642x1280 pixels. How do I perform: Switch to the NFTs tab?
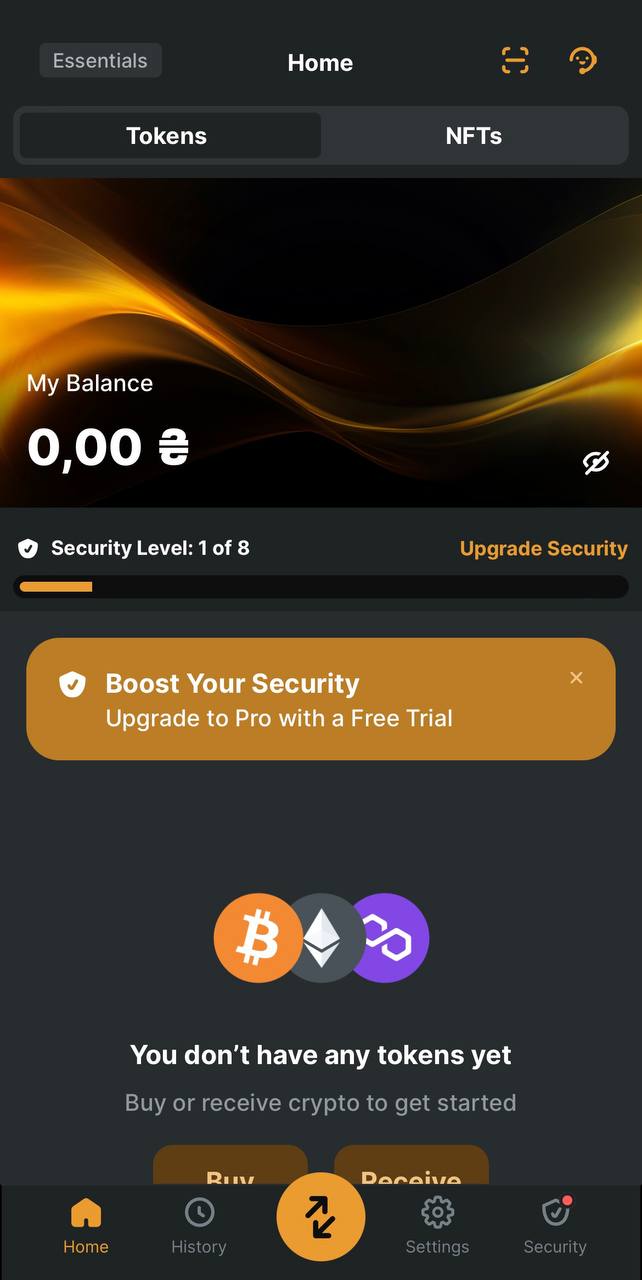pos(473,136)
